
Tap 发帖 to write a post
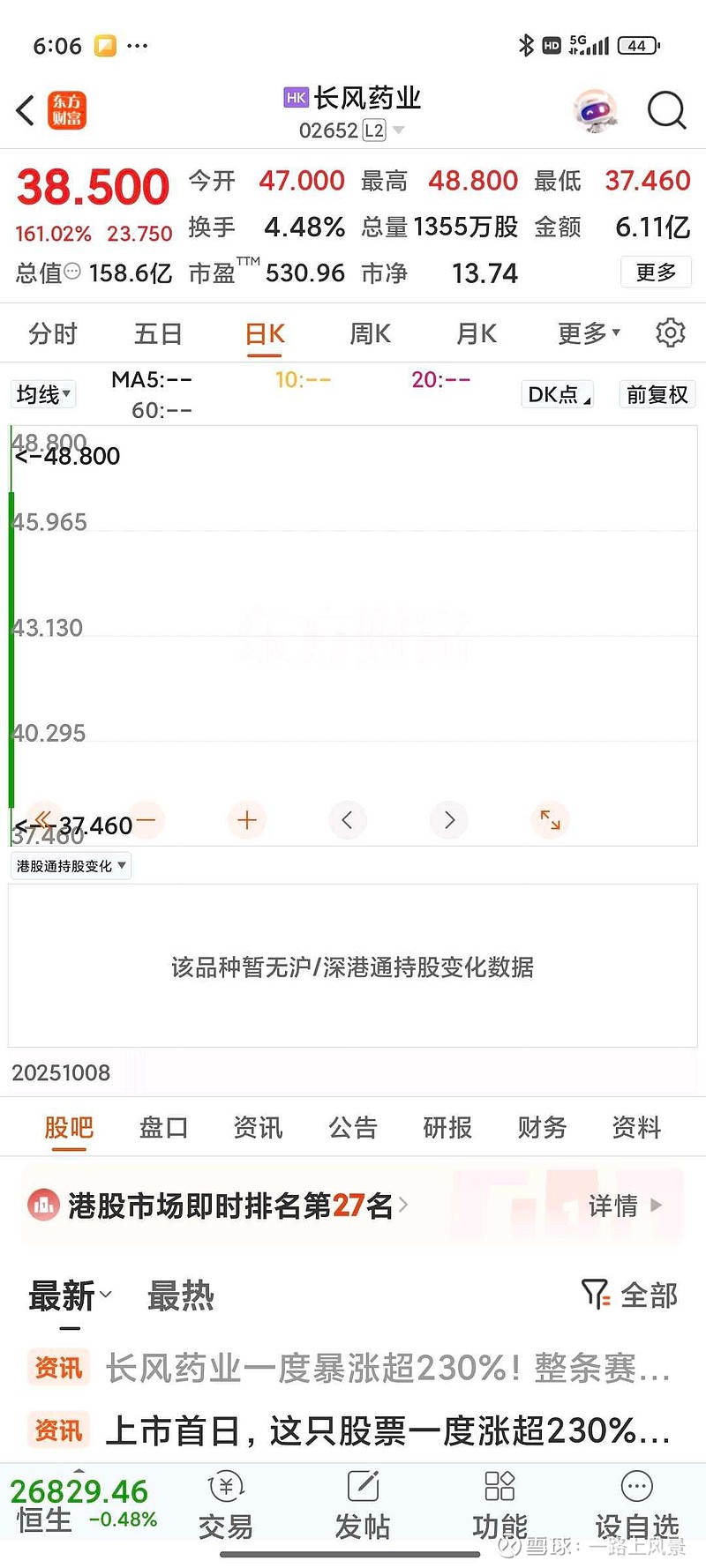pyautogui.click(x=363, y=1506)
